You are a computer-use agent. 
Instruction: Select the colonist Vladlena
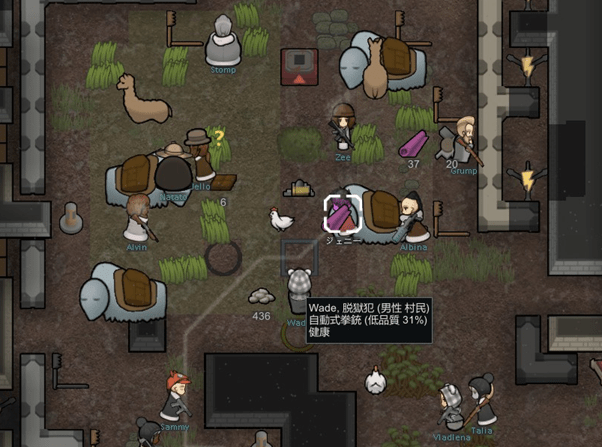452,405
